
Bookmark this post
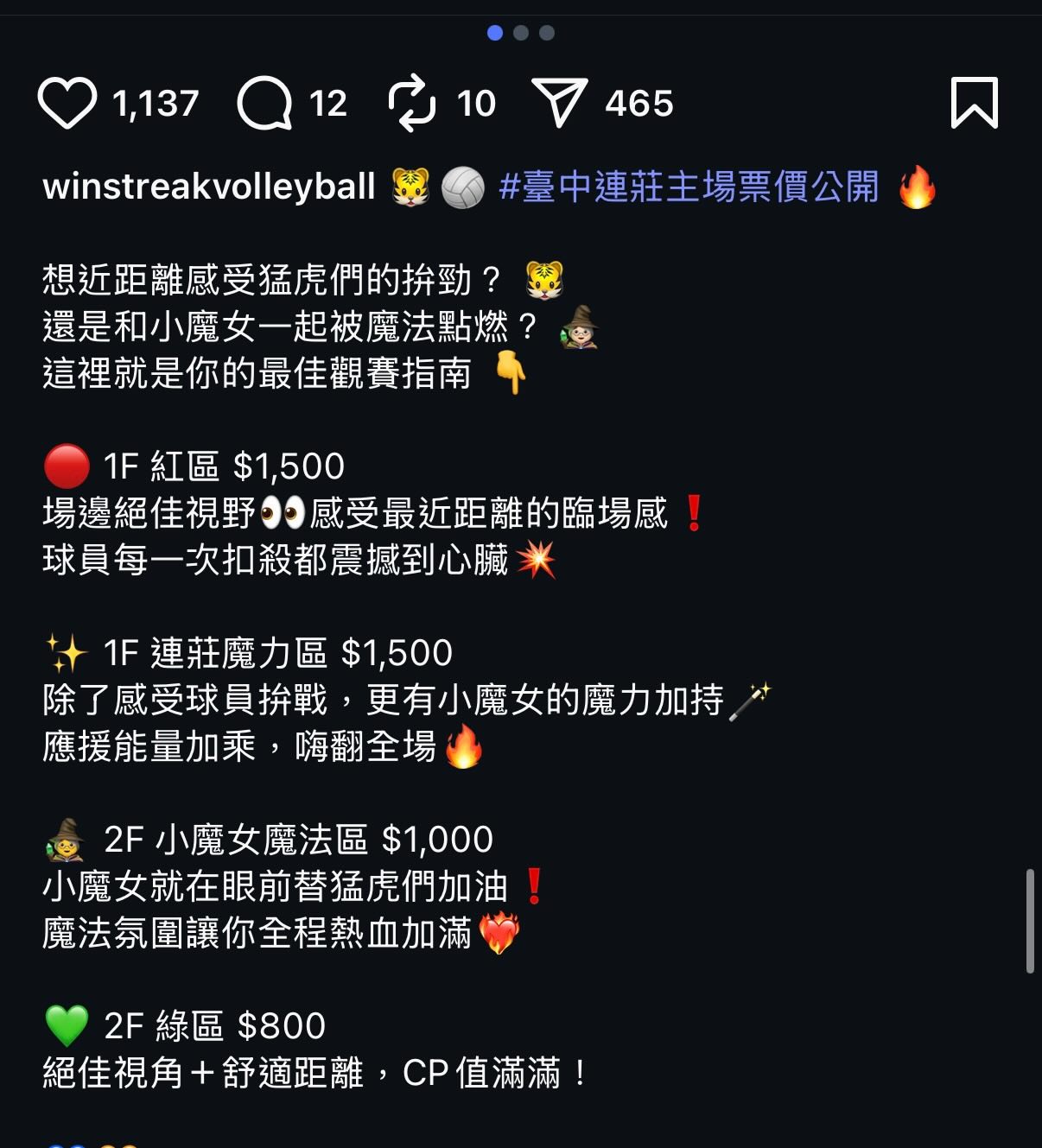click(974, 103)
